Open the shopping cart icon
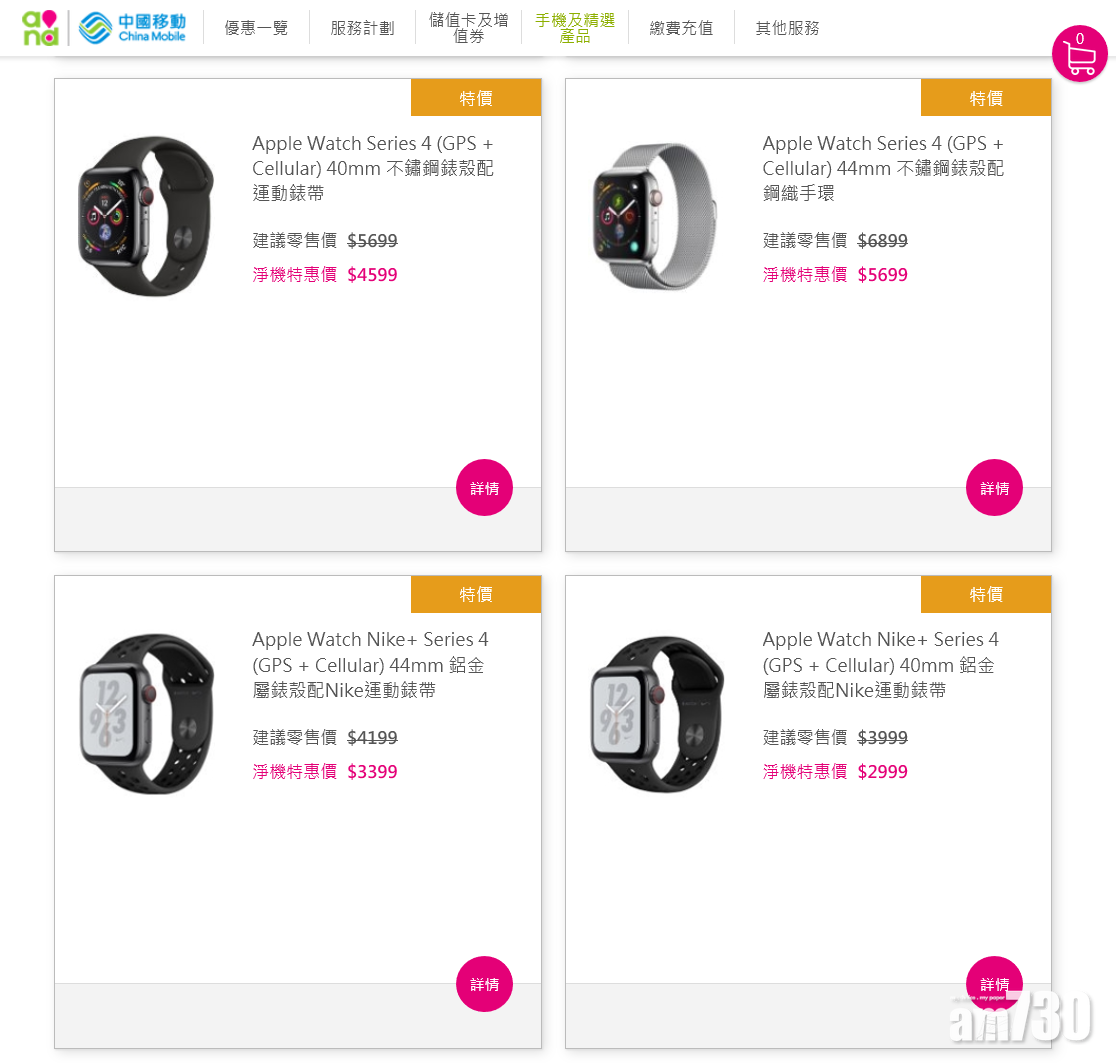The image size is (1116, 1063). pos(1080,54)
